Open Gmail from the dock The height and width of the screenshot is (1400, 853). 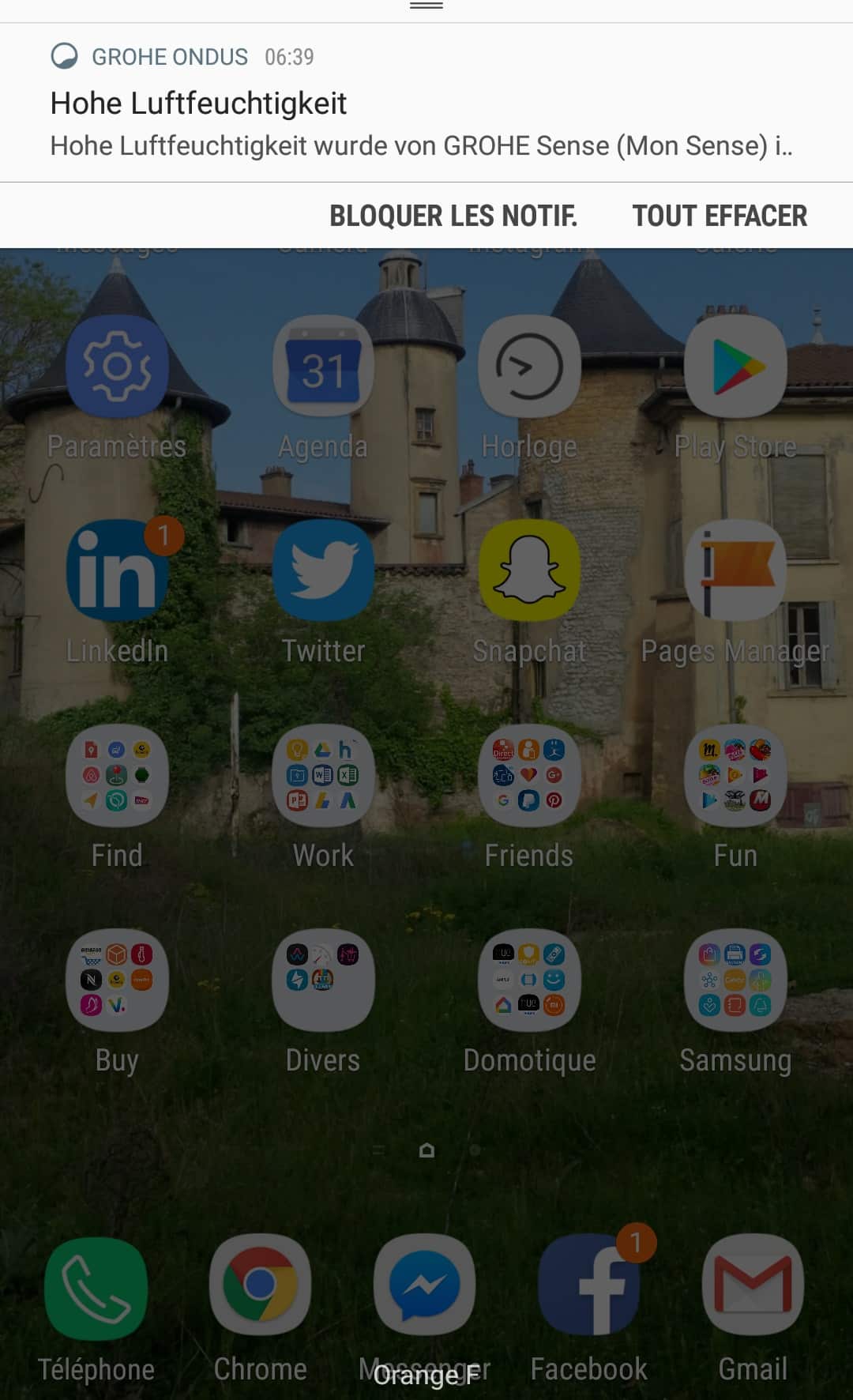tap(753, 1285)
